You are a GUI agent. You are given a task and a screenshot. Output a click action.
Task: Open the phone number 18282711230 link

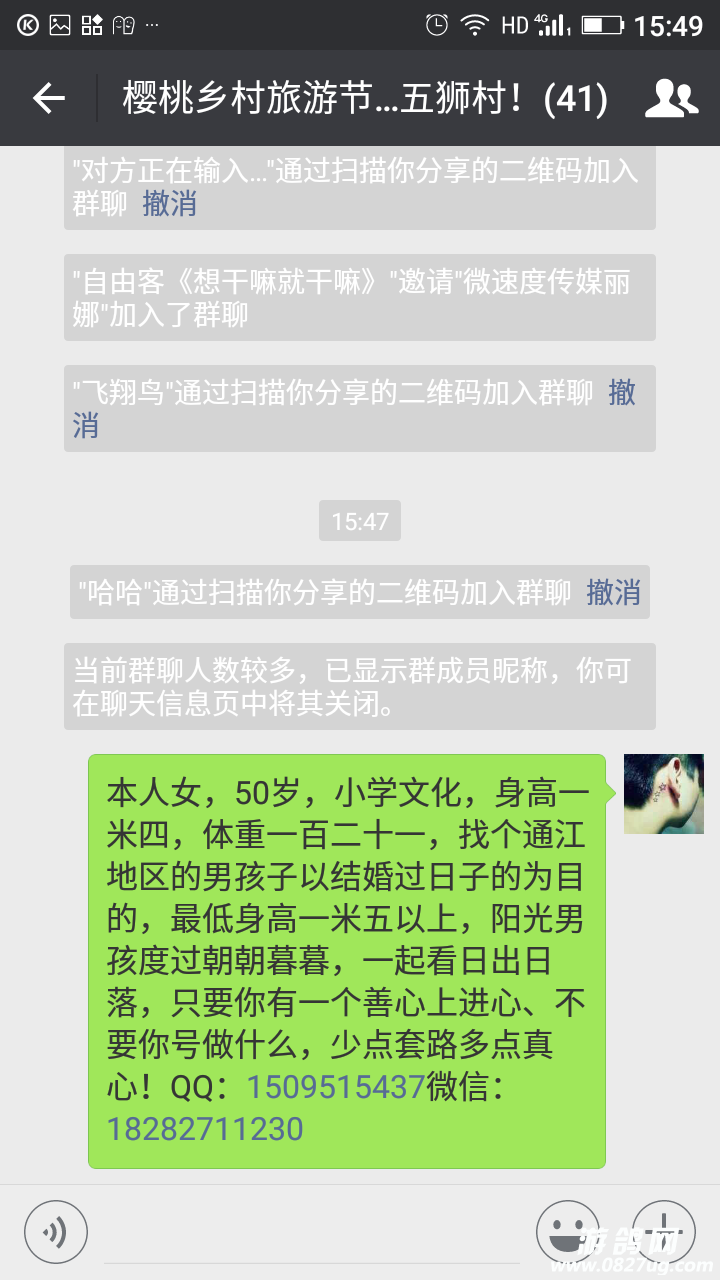coord(205,1129)
